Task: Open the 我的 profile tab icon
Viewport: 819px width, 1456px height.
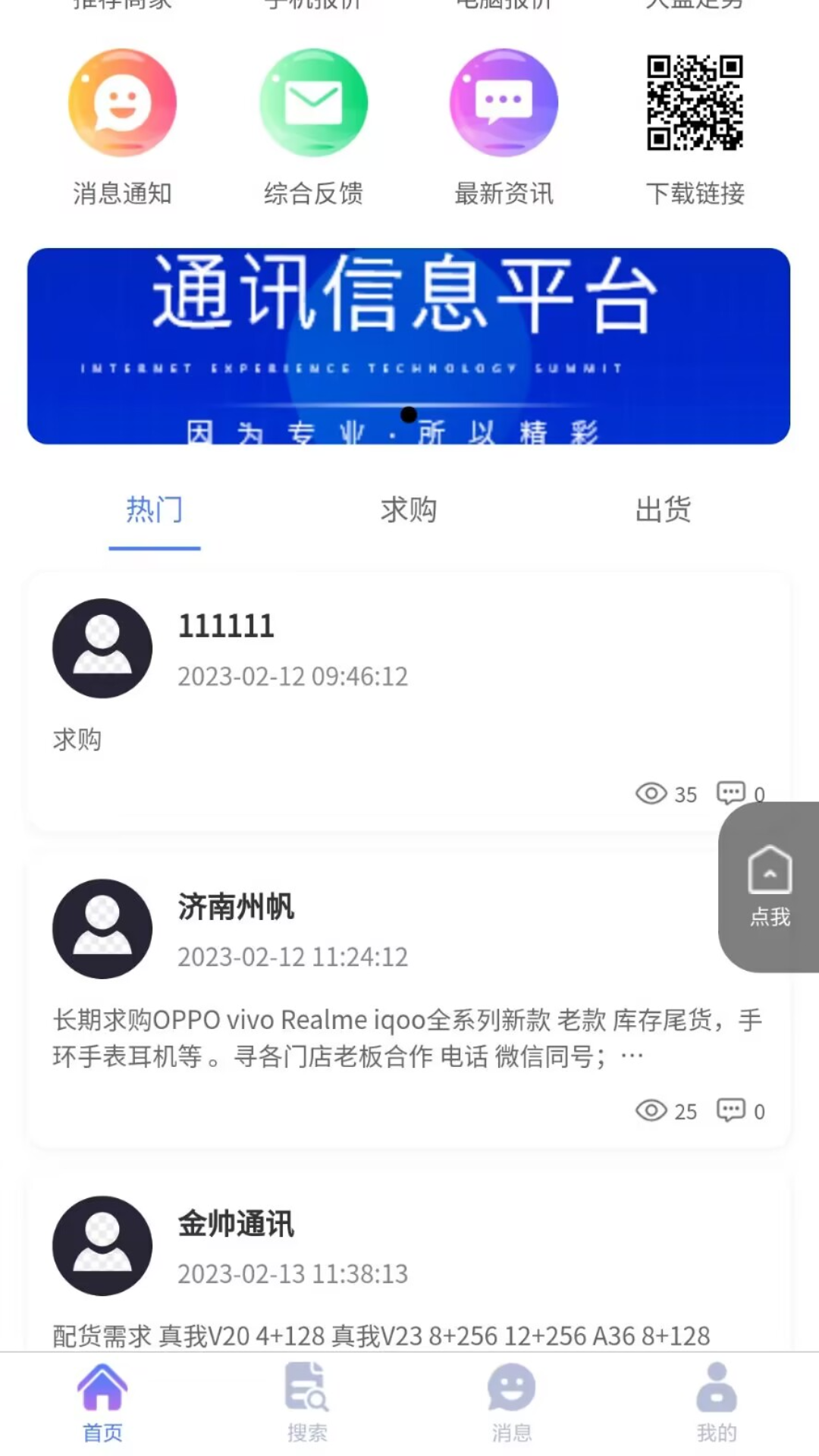Action: pyautogui.click(x=715, y=1388)
